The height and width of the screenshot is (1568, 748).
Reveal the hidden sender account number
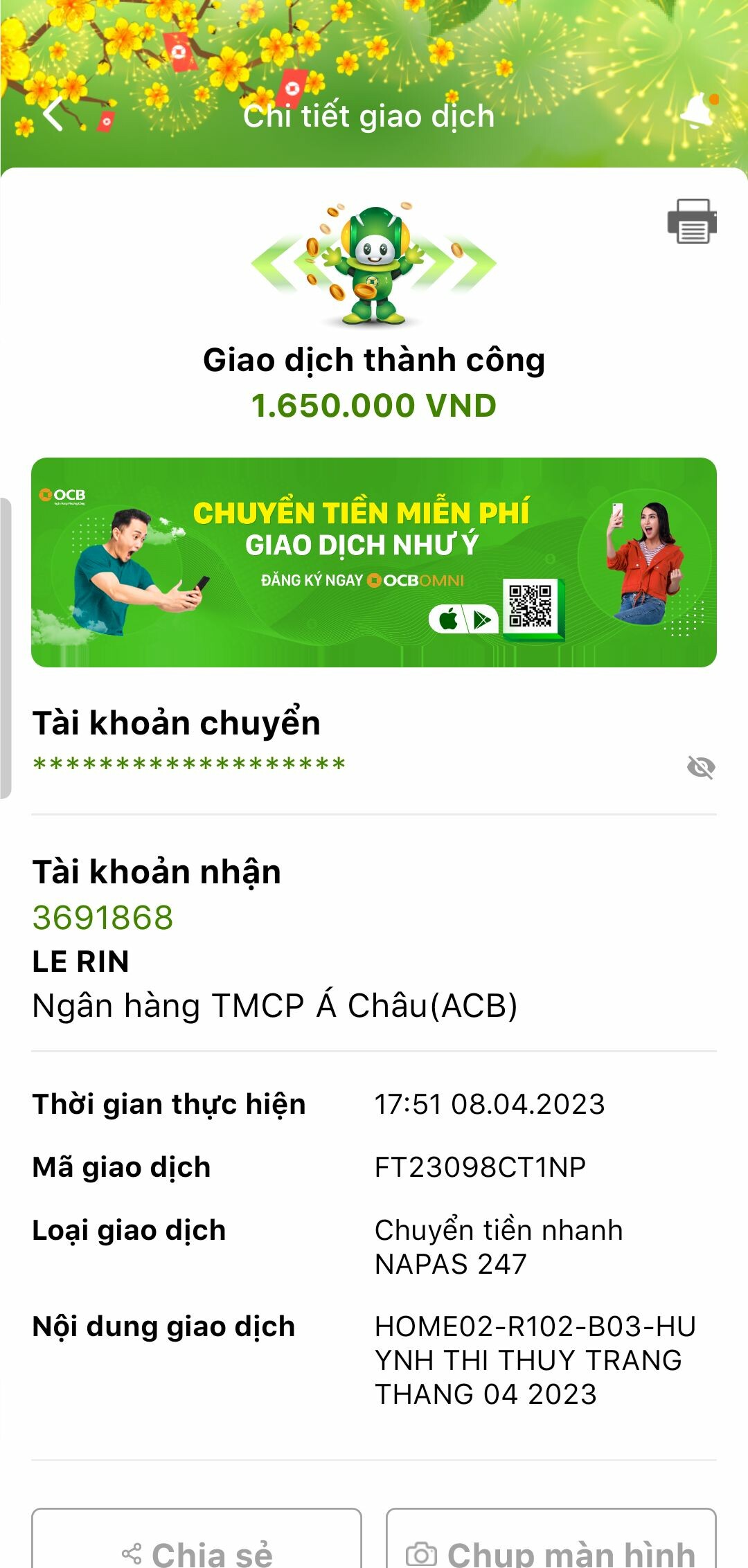pyautogui.click(x=700, y=767)
